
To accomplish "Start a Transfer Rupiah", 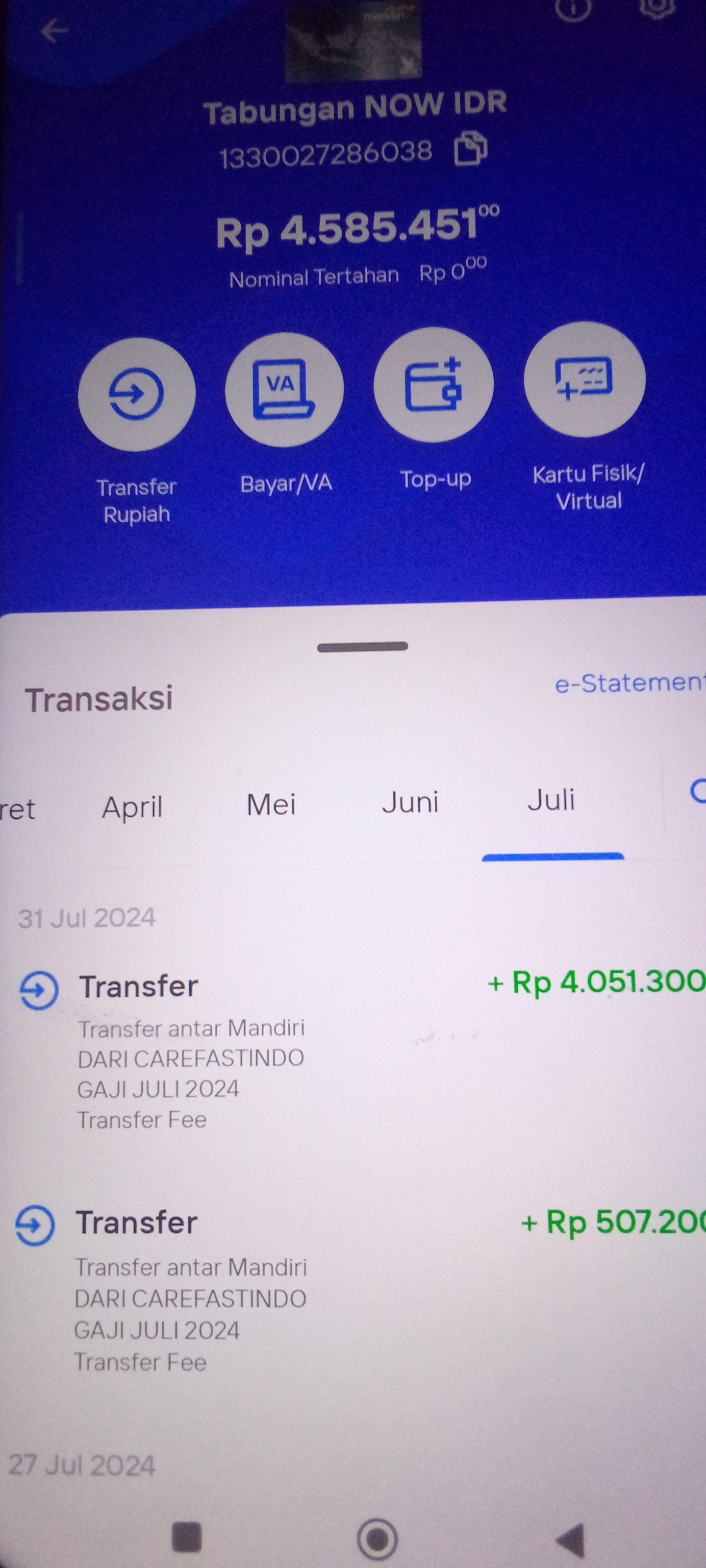I will [137, 394].
